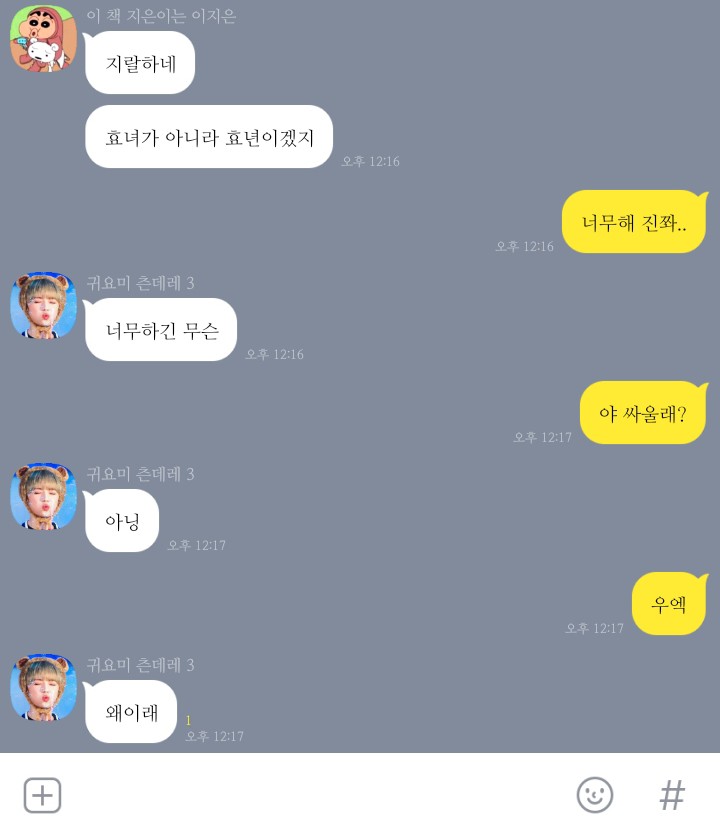Tap the hashtag search icon
This screenshot has height=837, width=720.
[672, 796]
